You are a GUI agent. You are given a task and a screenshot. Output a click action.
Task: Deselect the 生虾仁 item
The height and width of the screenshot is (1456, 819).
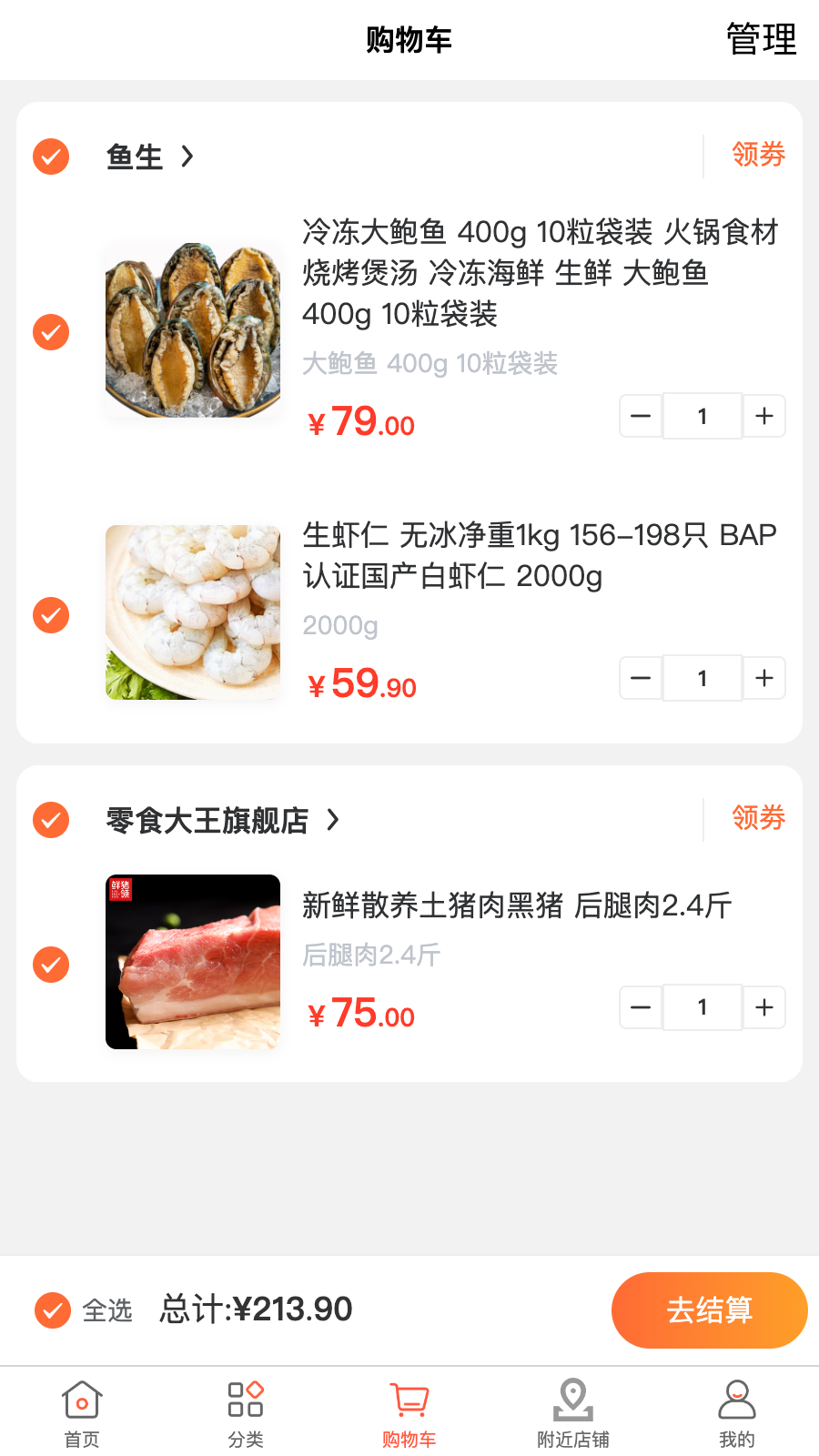[51, 615]
